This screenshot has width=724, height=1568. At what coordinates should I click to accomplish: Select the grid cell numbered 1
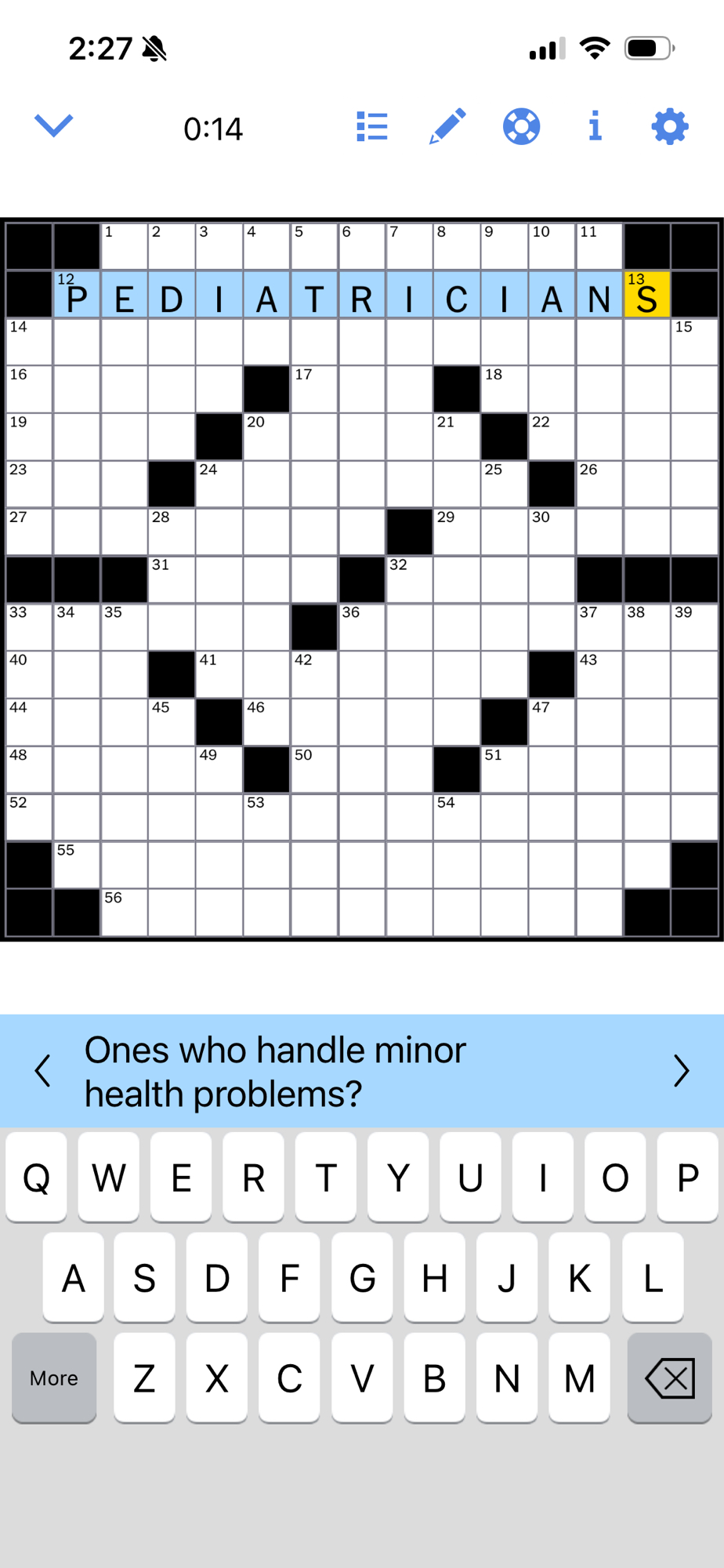point(125,247)
